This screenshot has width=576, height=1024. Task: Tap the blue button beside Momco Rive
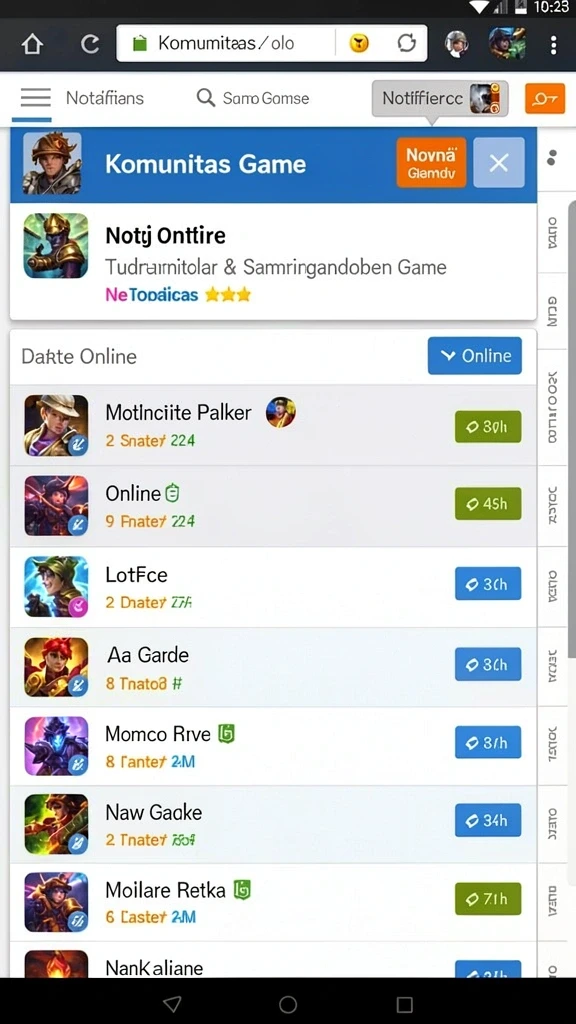click(x=488, y=743)
